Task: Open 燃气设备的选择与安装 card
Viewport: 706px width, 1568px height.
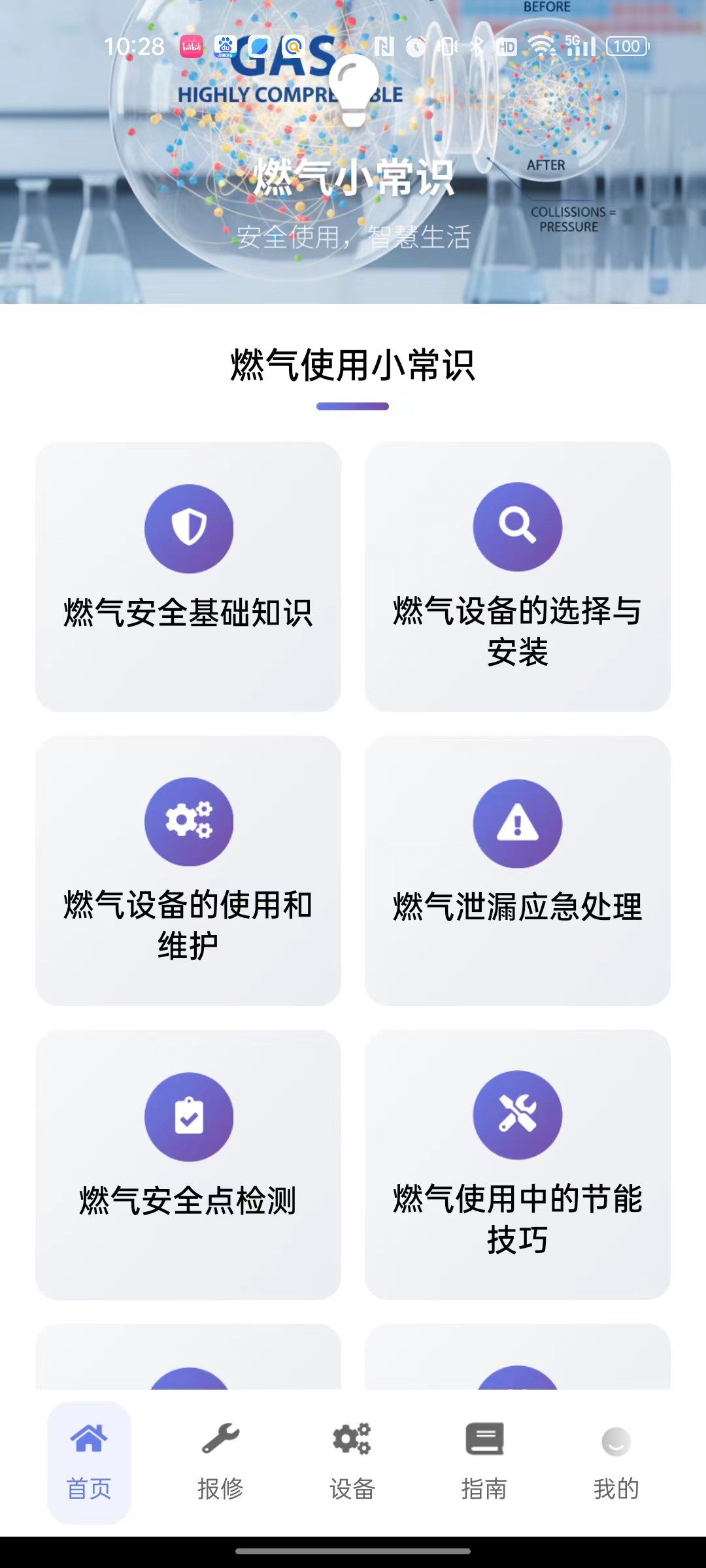Action: [x=517, y=576]
